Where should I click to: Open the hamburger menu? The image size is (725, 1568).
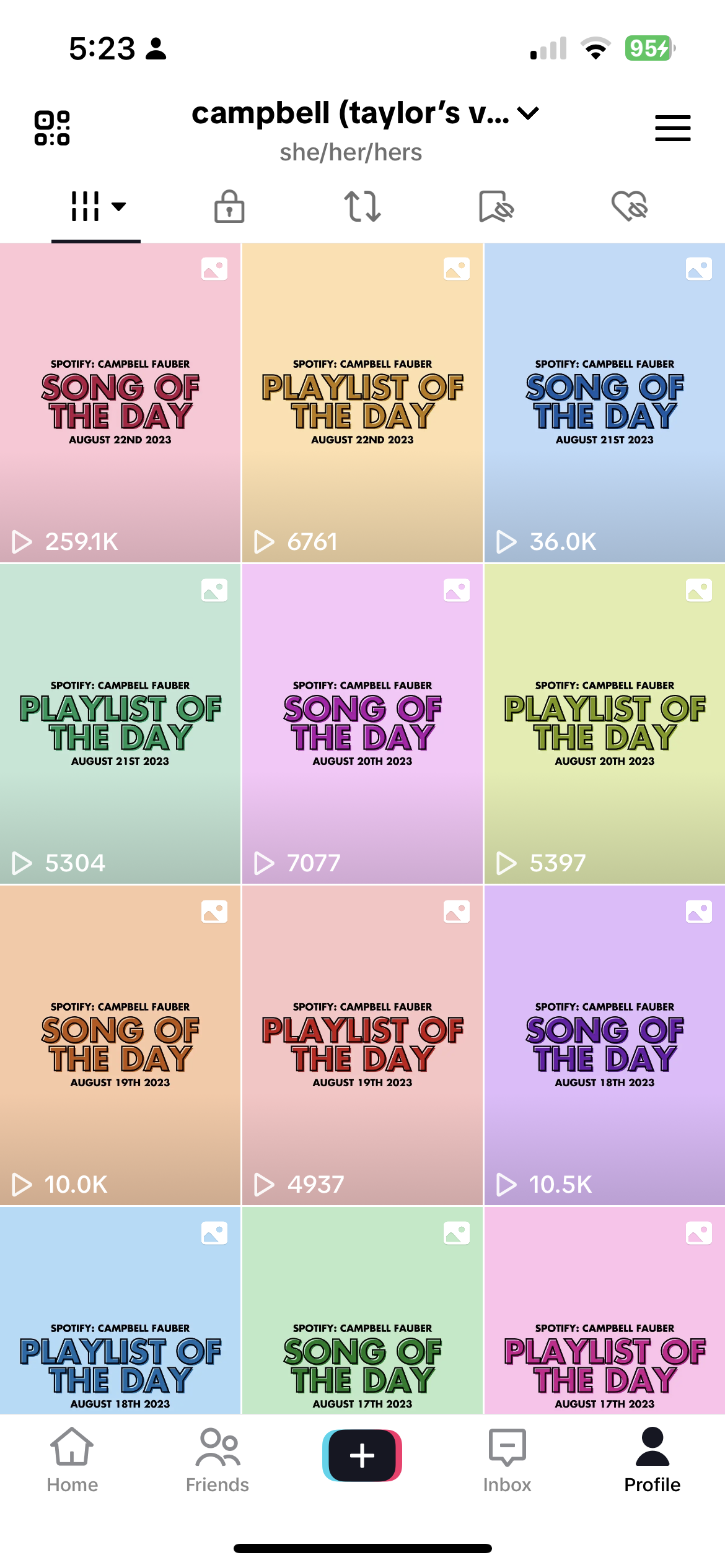point(673,128)
